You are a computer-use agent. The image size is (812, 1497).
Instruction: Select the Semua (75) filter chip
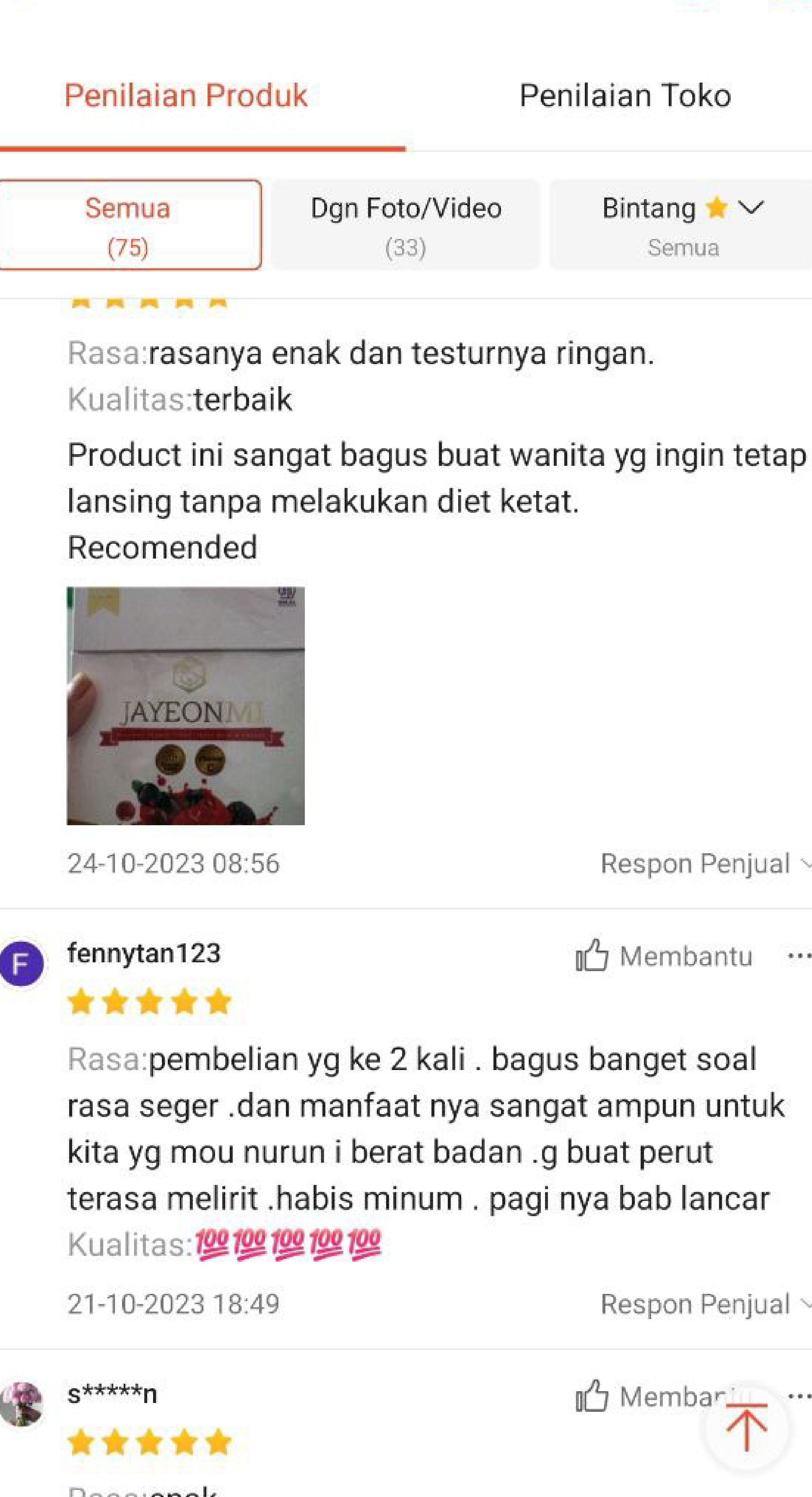pyautogui.click(x=128, y=225)
